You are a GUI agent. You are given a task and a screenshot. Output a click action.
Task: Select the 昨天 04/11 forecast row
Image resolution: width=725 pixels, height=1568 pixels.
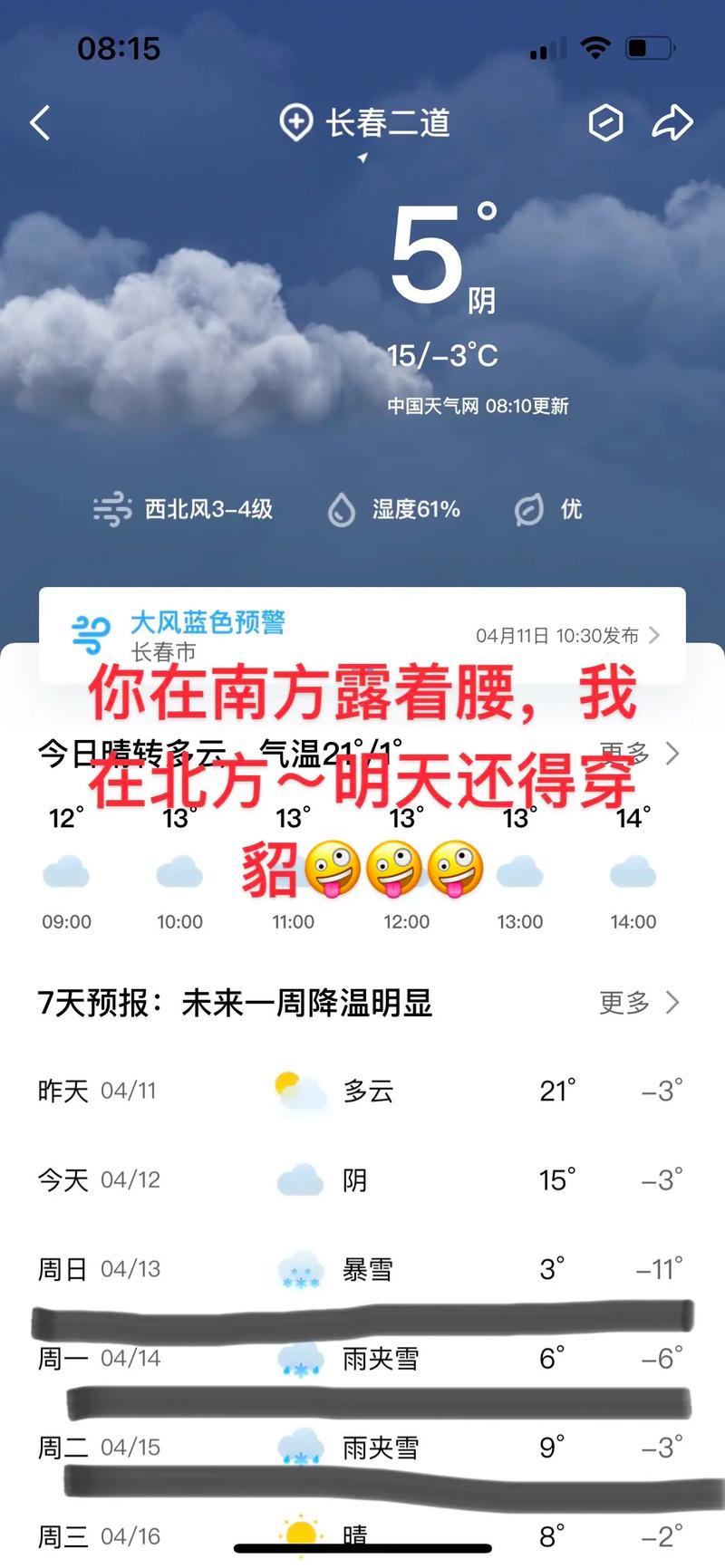point(362,1091)
